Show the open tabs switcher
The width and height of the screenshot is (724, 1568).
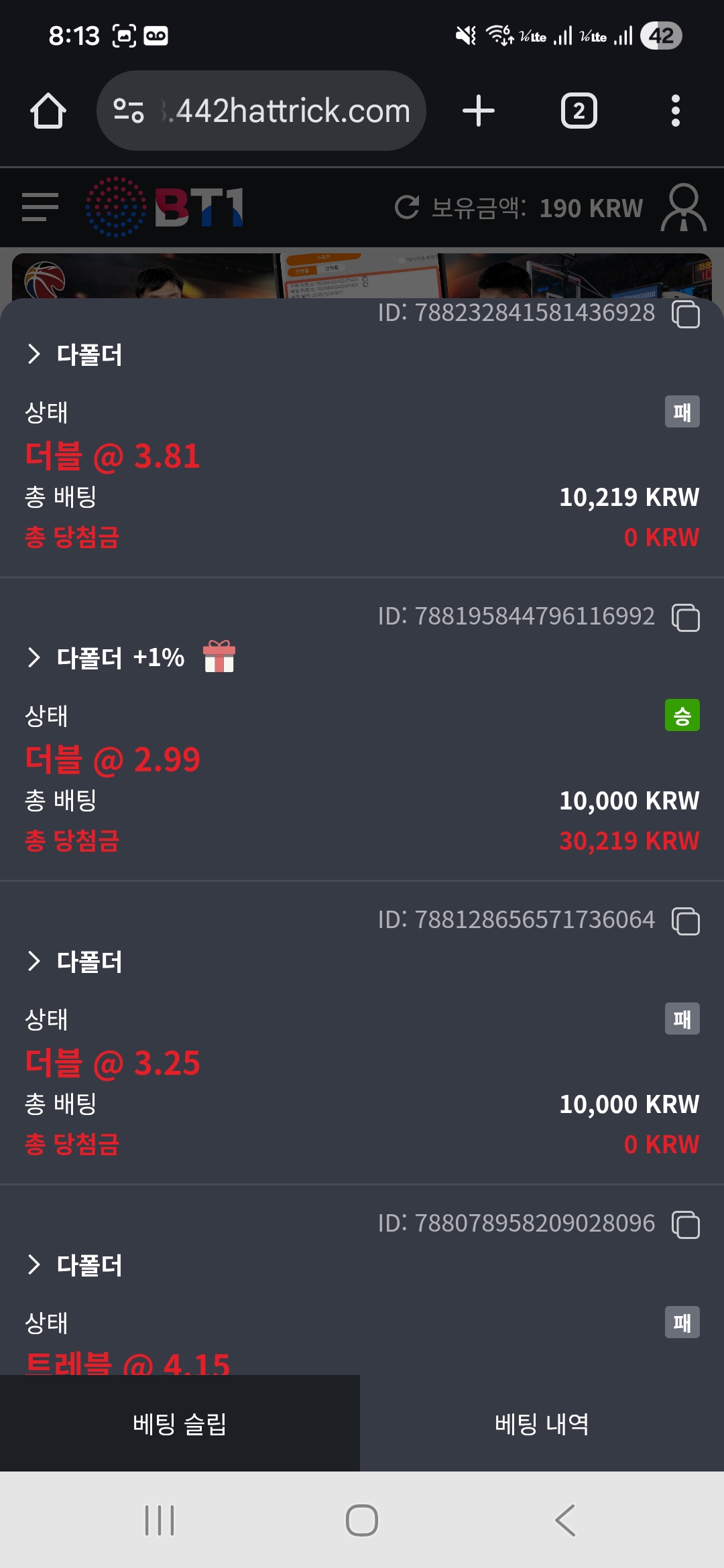tap(579, 111)
